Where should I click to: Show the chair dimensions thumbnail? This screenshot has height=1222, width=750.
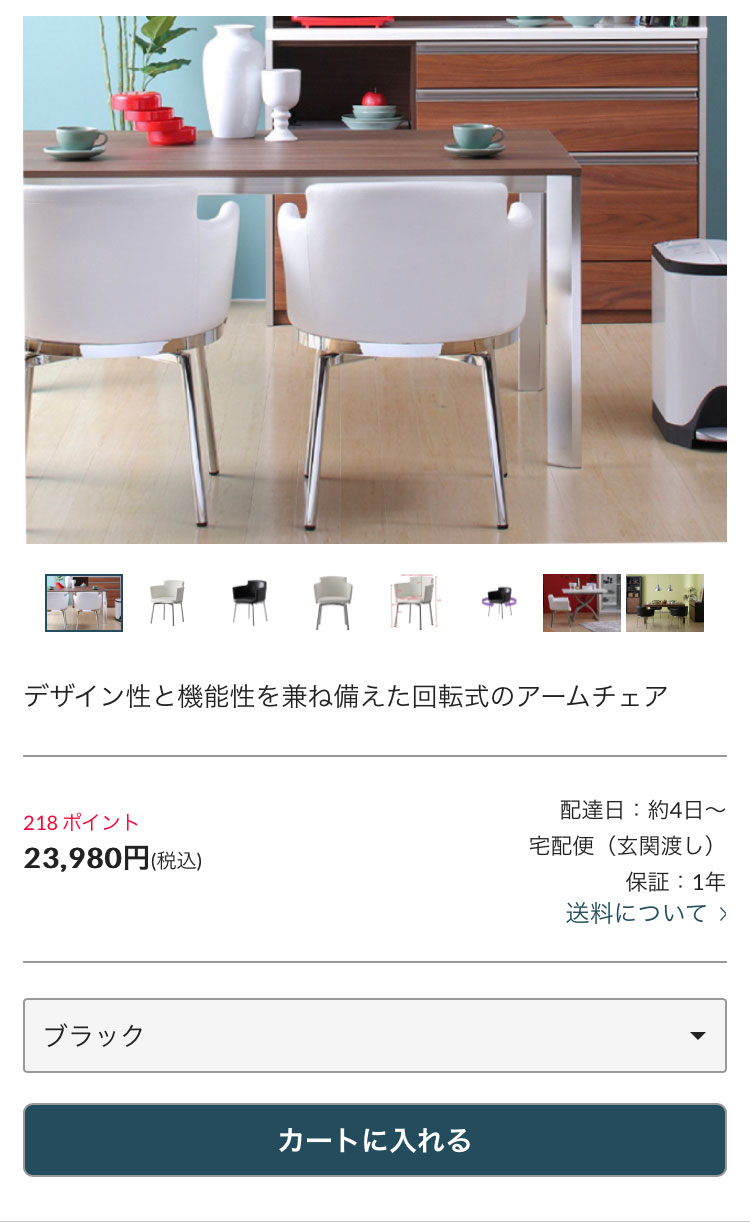(416, 603)
